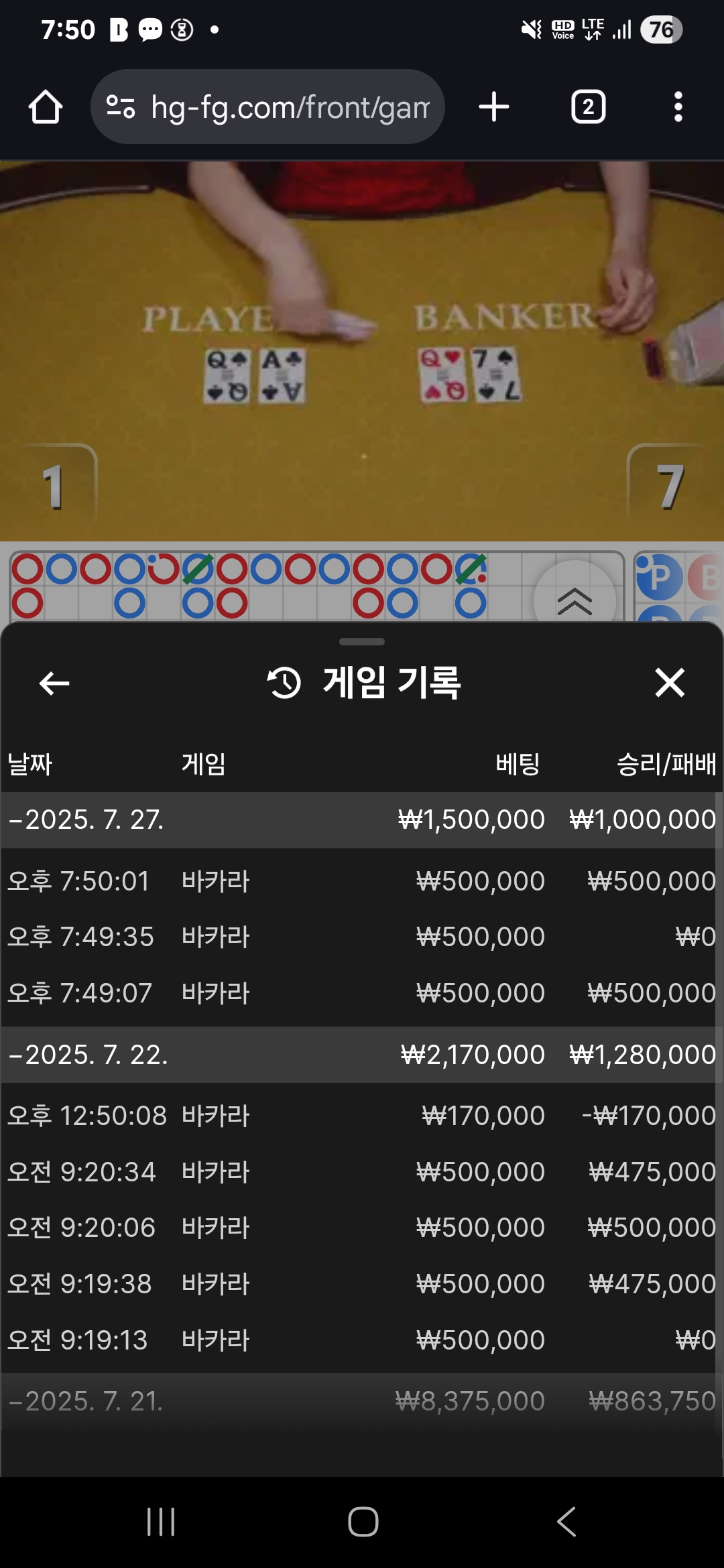Open the browser overflow menu
This screenshot has height=1568, width=724.
coord(678,107)
